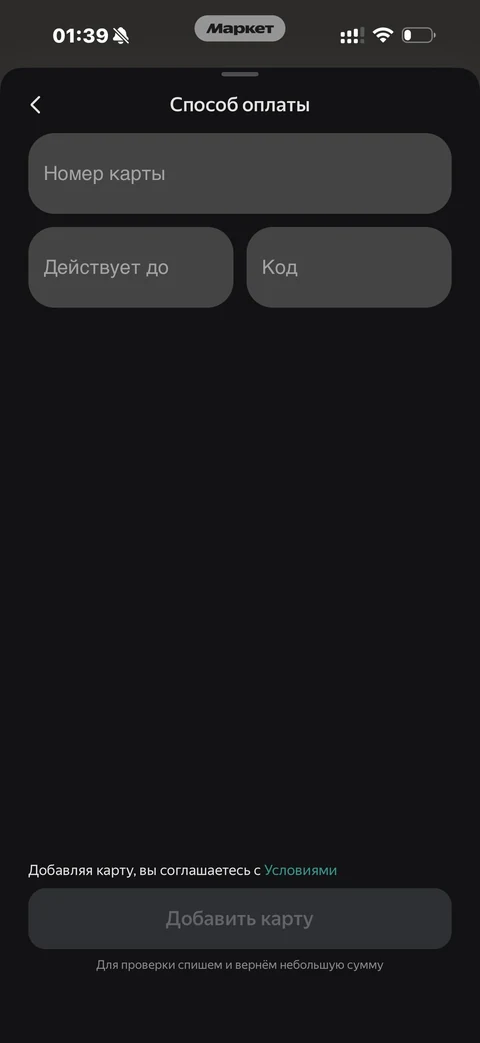Image resolution: width=480 pixels, height=1043 pixels.
Task: Focus the Действует до expiry field
Action: click(x=130, y=267)
